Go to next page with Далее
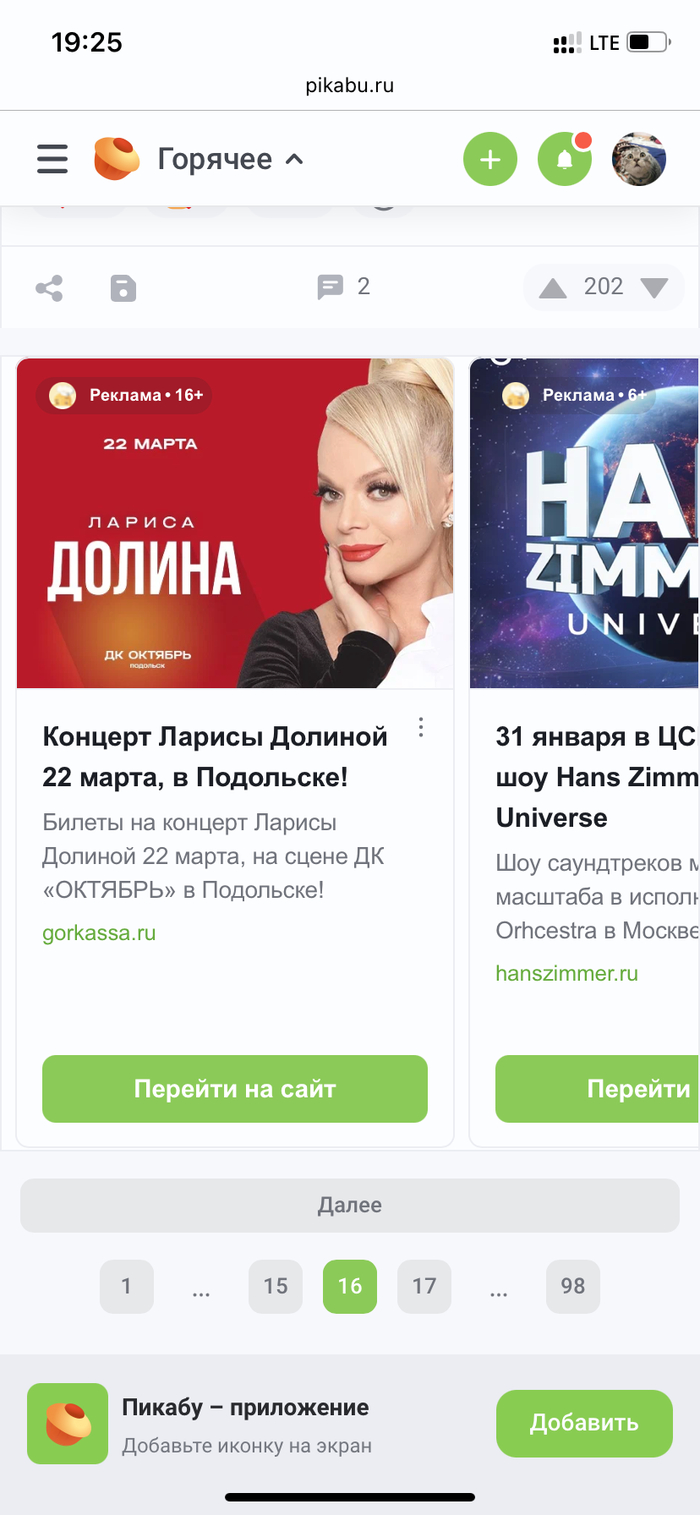700x1515 pixels. pos(350,1205)
